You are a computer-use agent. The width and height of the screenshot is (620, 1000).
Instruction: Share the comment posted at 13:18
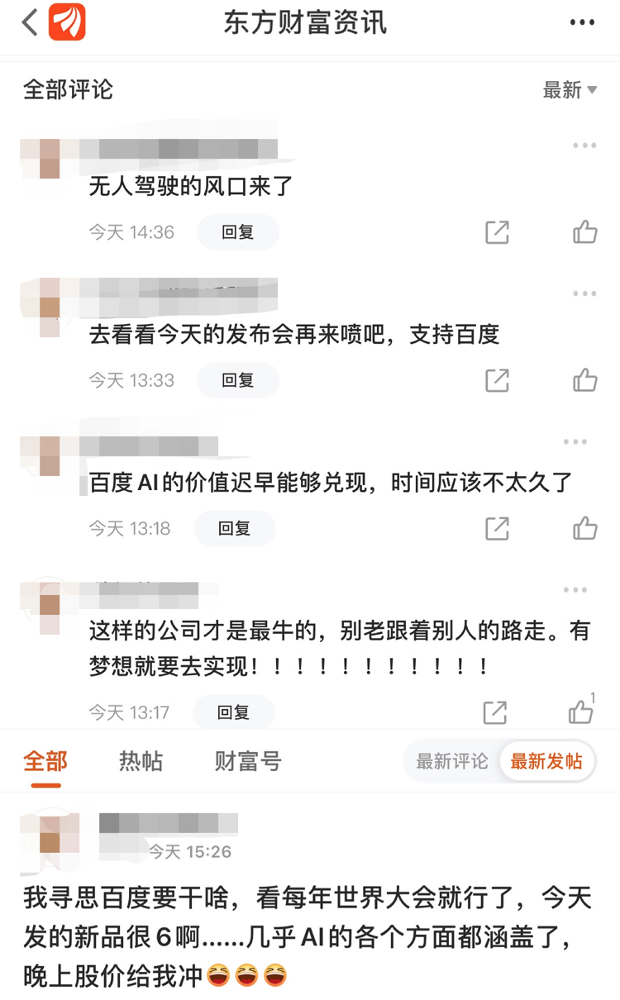pos(495,528)
